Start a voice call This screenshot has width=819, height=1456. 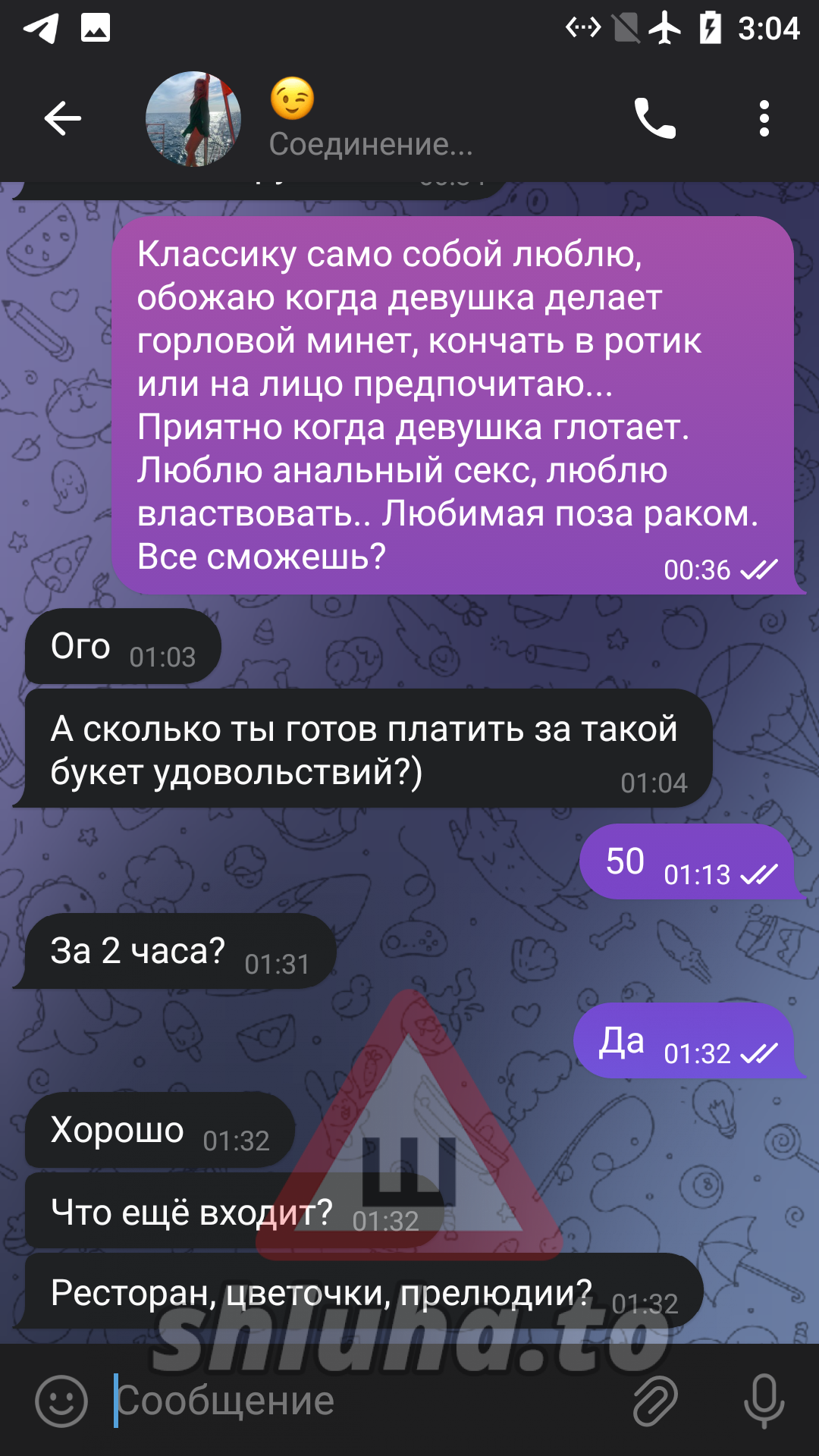(x=654, y=118)
